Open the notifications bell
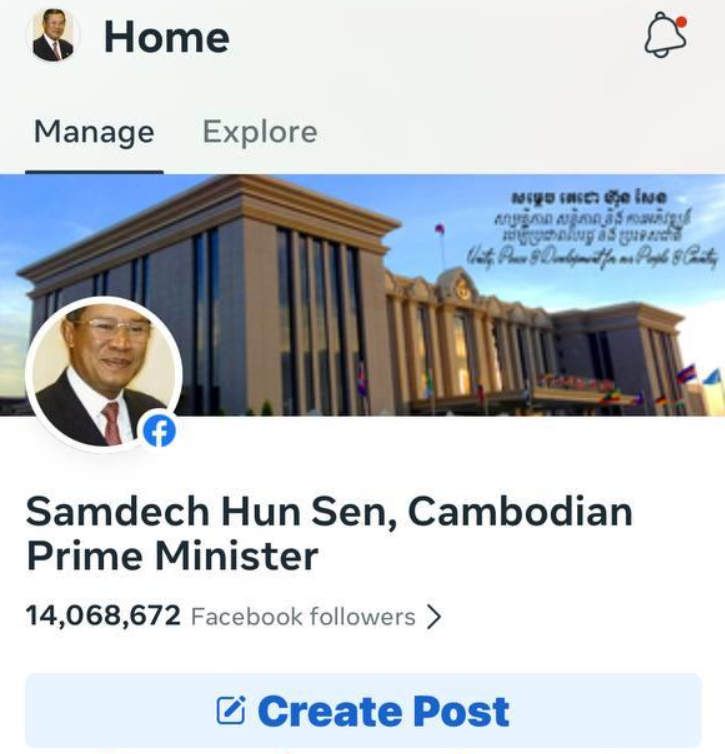This screenshot has width=725, height=754. click(665, 37)
